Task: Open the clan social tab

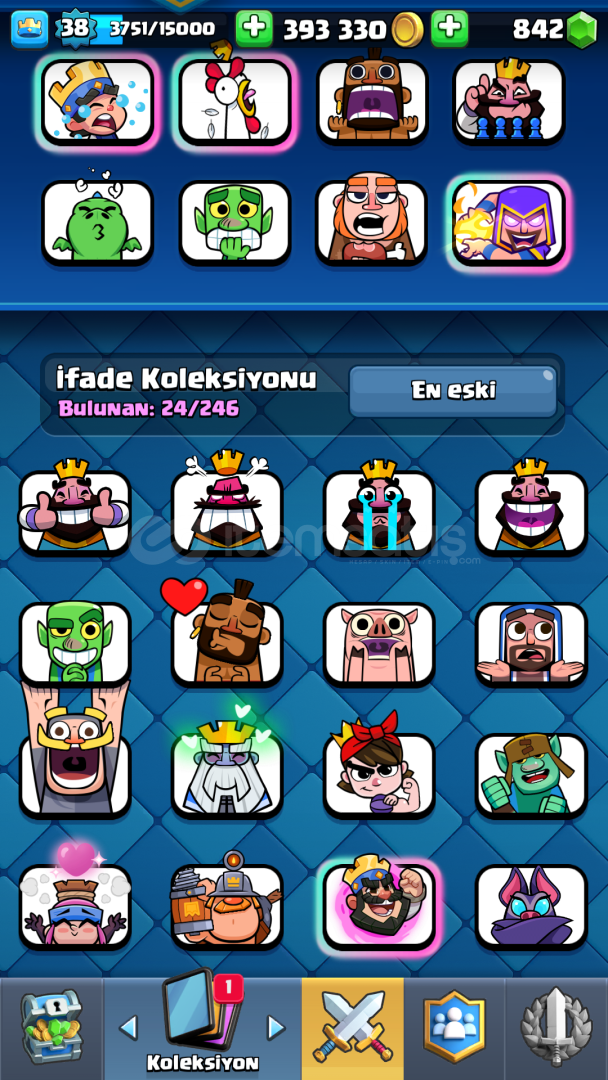Action: (x=454, y=1027)
